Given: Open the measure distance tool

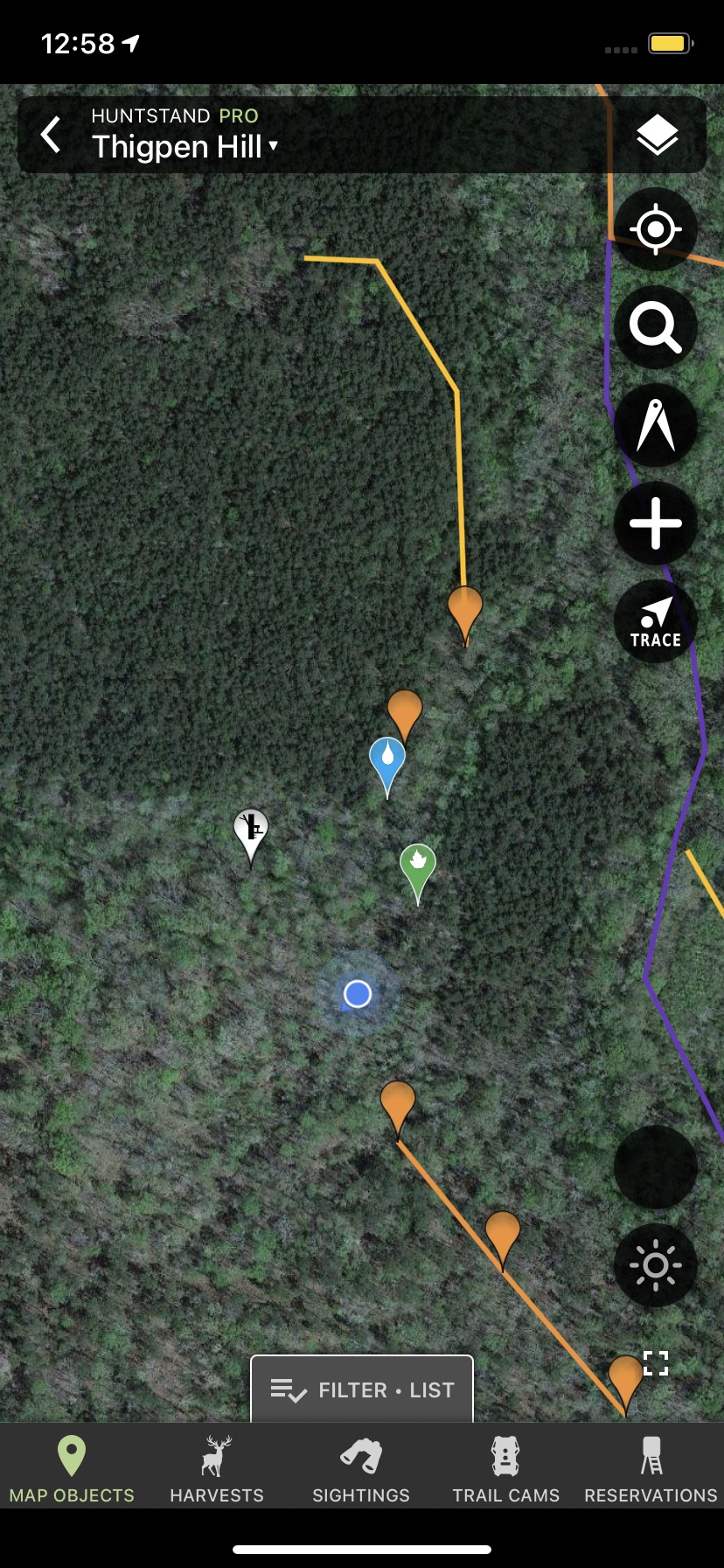Looking at the screenshot, I should (x=656, y=425).
